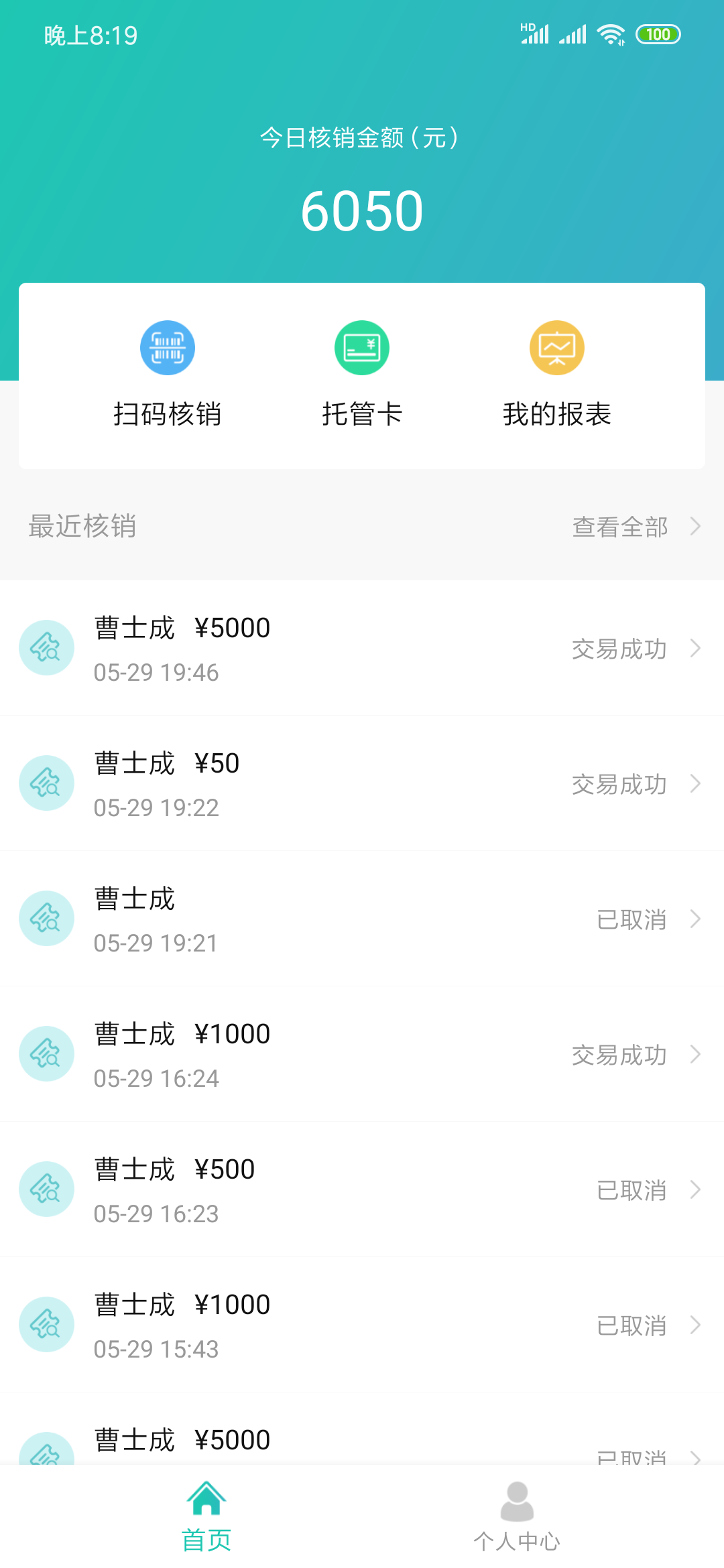Open 我的报表 reports
724x1568 pixels.
[x=556, y=375]
